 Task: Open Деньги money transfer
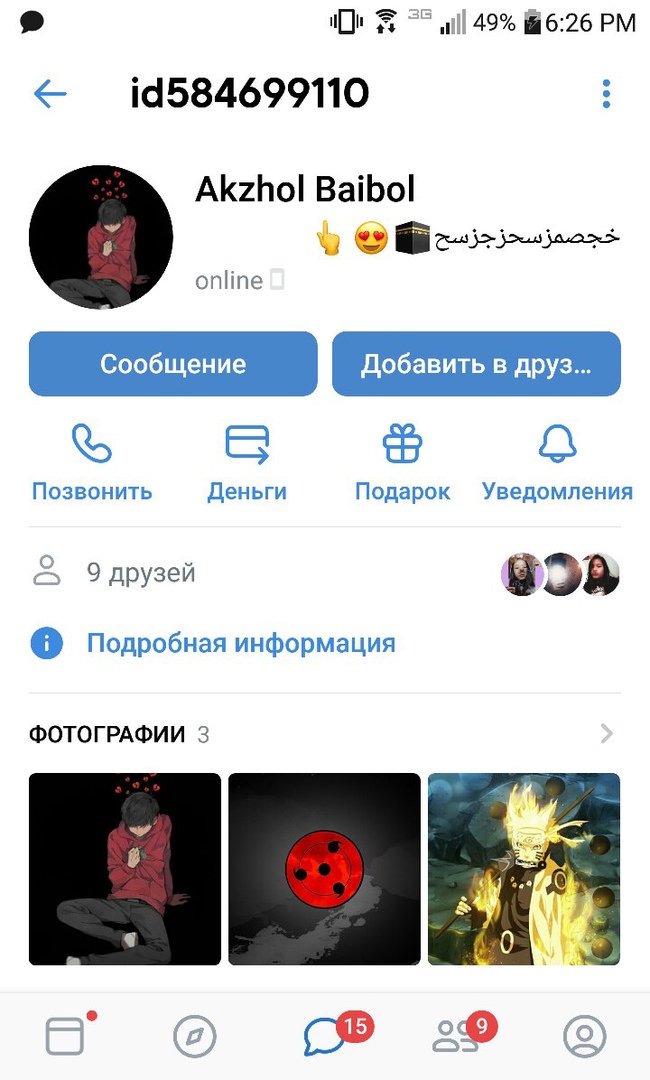click(x=247, y=462)
